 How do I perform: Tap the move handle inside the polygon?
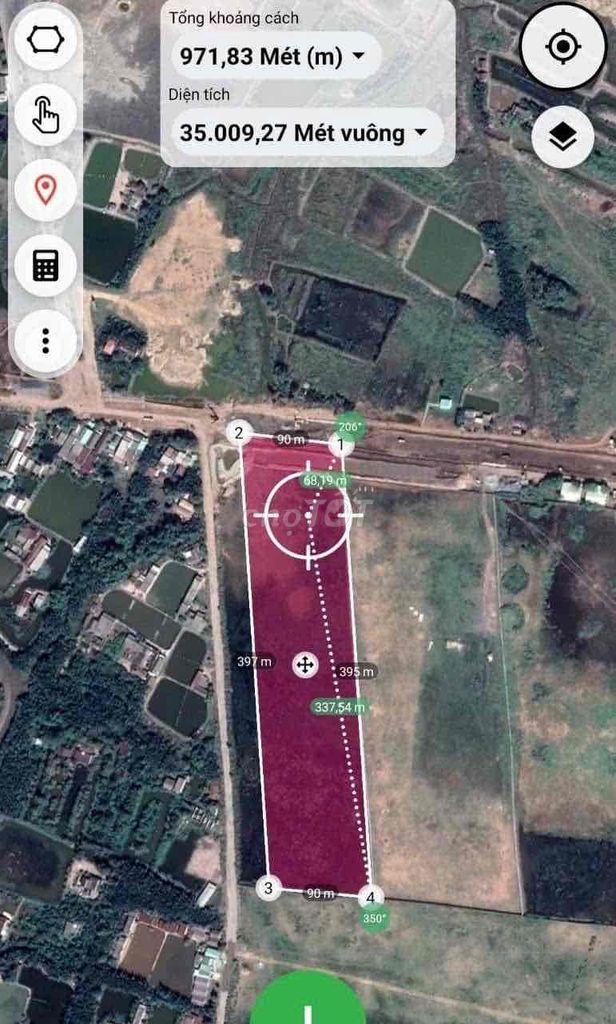pos(305,665)
